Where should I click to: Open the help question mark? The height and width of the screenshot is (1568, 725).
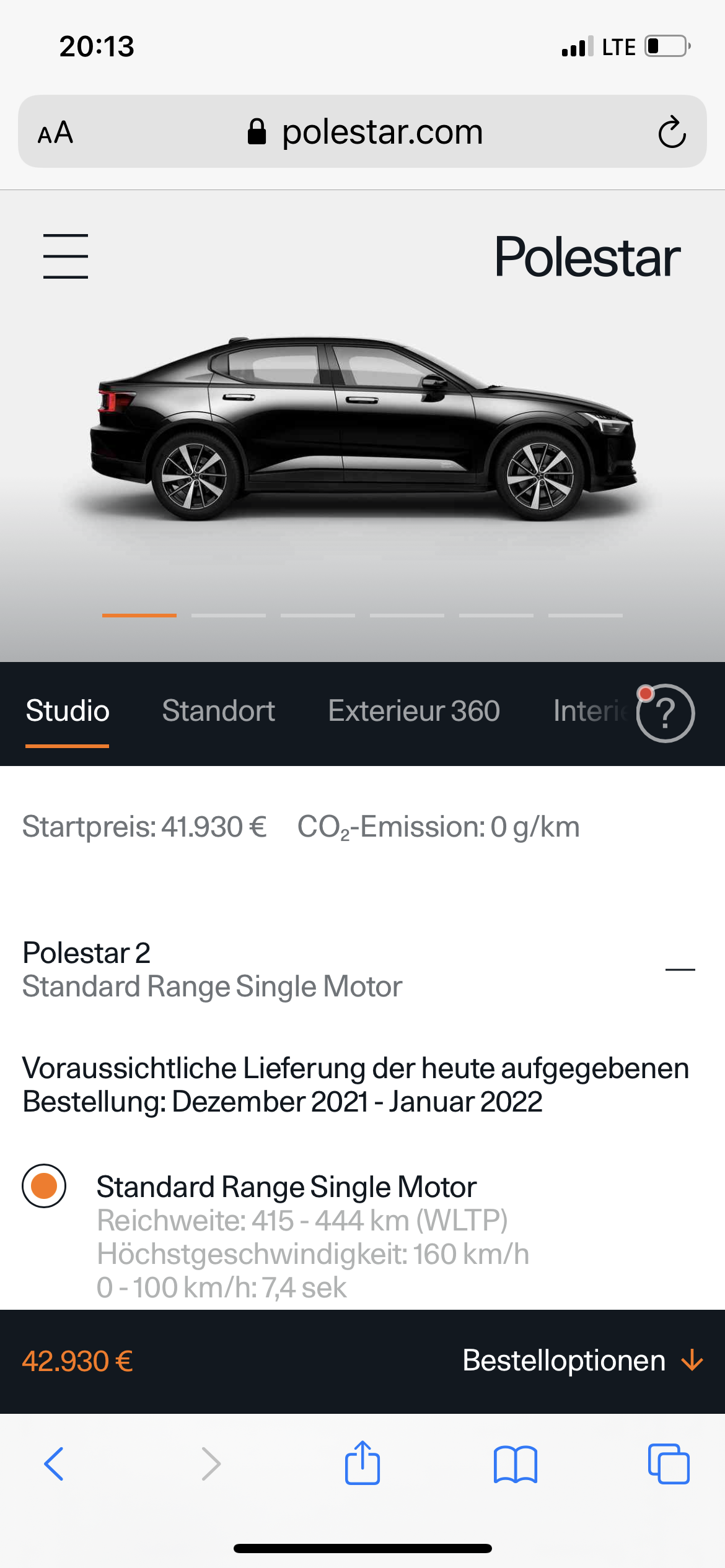(x=666, y=713)
